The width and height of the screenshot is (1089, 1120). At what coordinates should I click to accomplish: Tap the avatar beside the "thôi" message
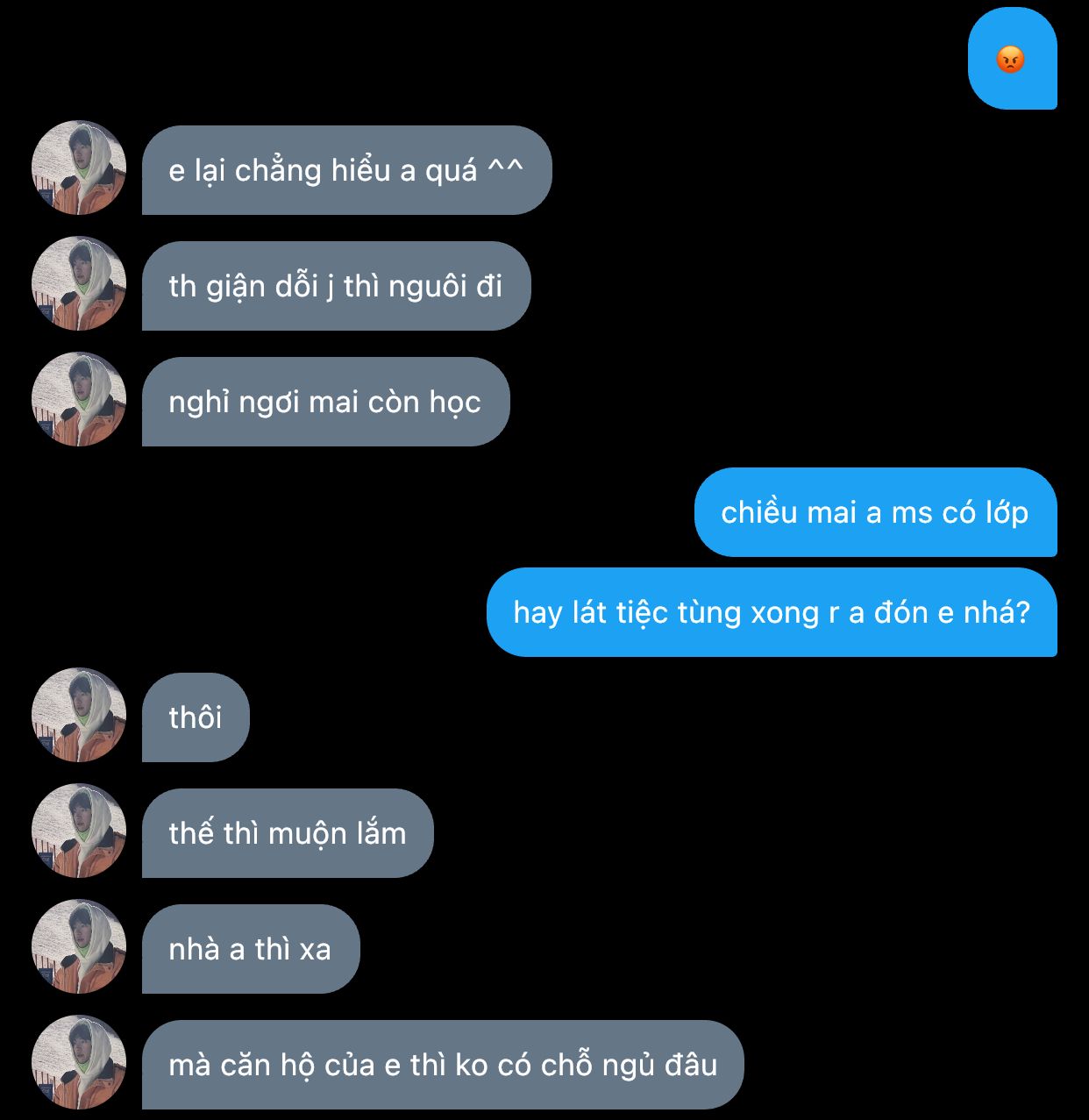click(x=79, y=716)
